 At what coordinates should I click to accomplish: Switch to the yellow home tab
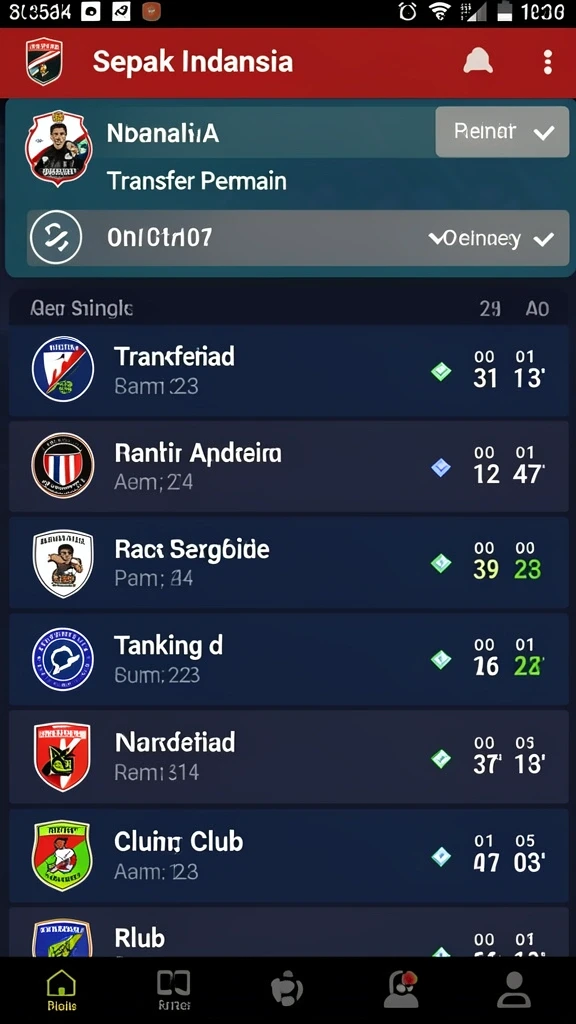pos(61,989)
